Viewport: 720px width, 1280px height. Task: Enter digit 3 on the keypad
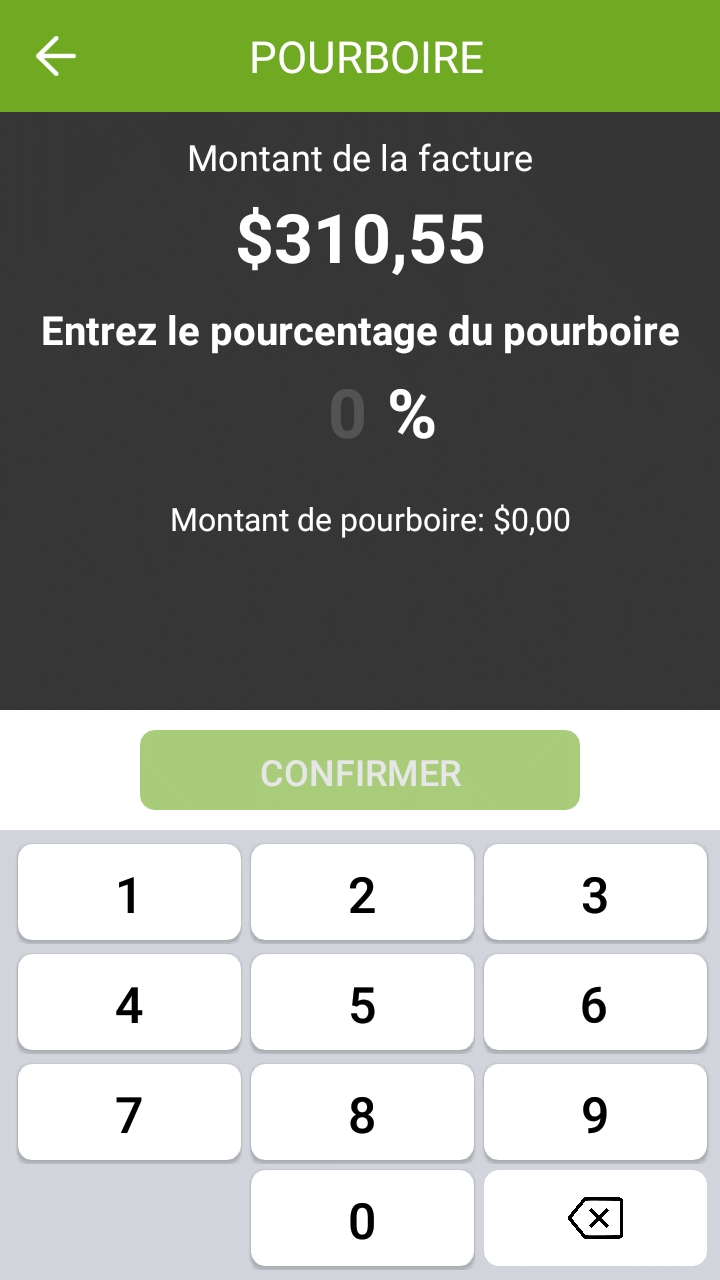pyautogui.click(x=595, y=893)
